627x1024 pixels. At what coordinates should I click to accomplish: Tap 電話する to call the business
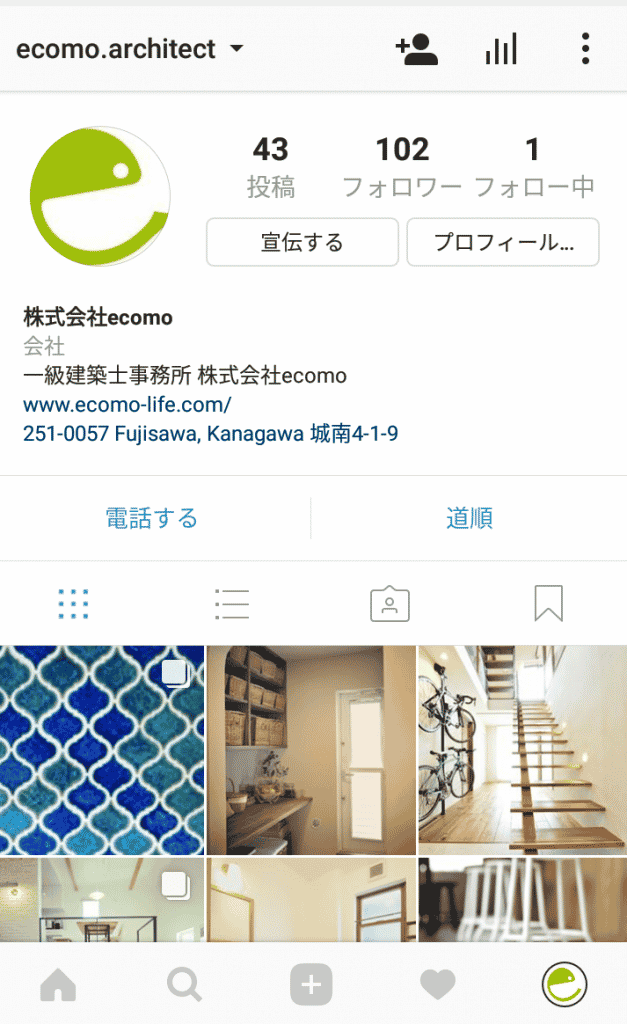pos(152,518)
